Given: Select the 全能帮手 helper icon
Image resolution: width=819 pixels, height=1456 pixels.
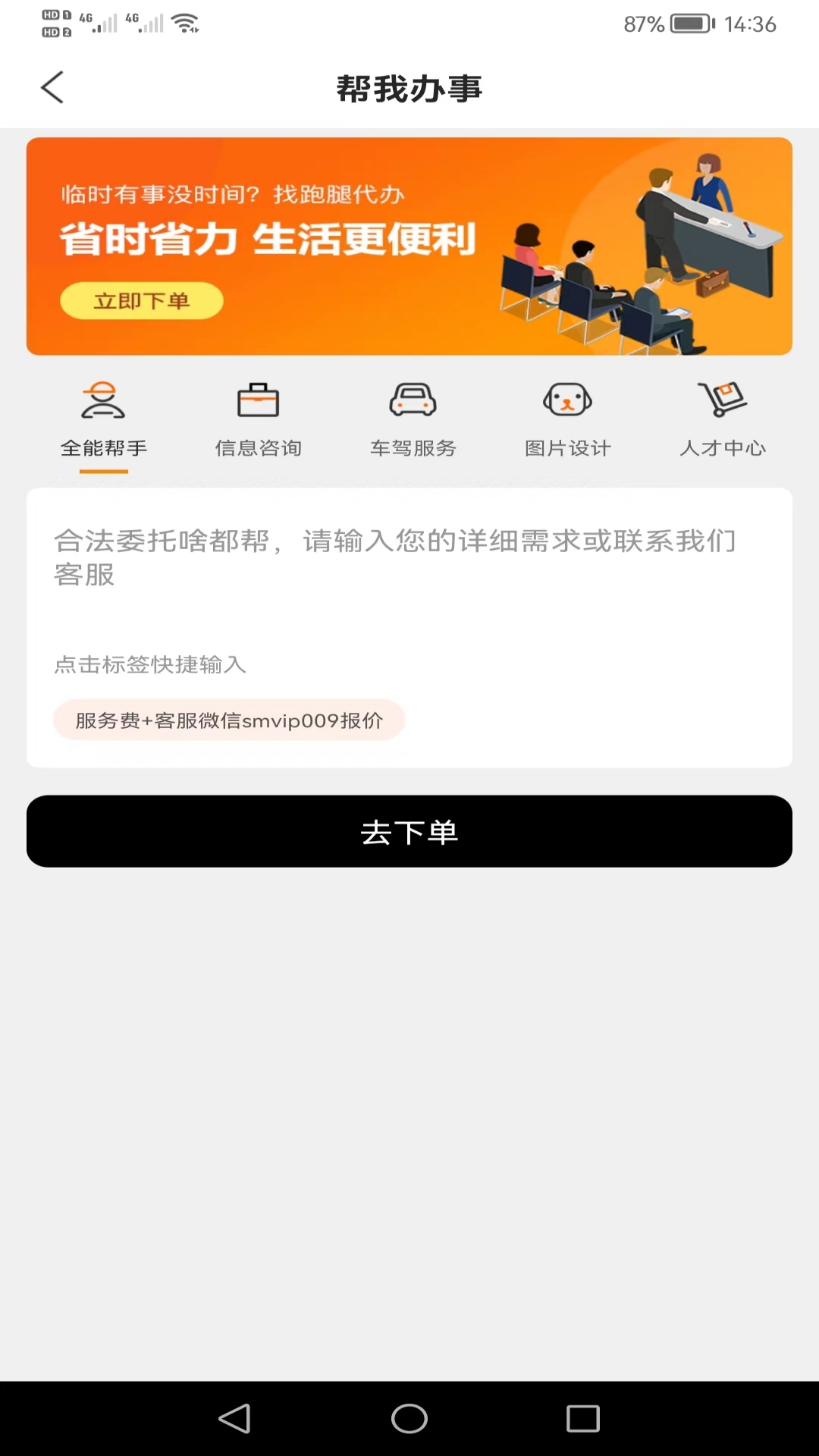Looking at the screenshot, I should (102, 404).
